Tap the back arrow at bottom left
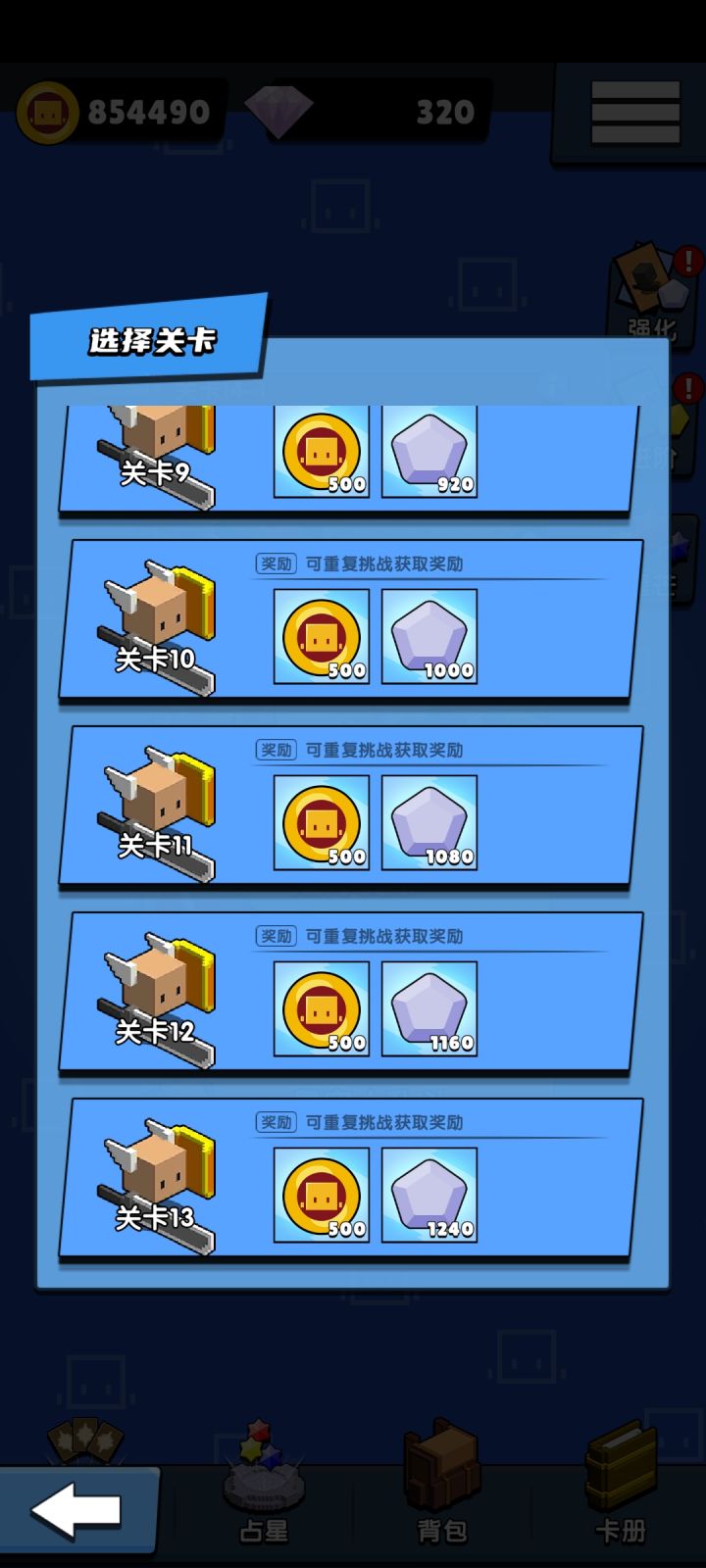The width and height of the screenshot is (706, 1568). point(76,1506)
